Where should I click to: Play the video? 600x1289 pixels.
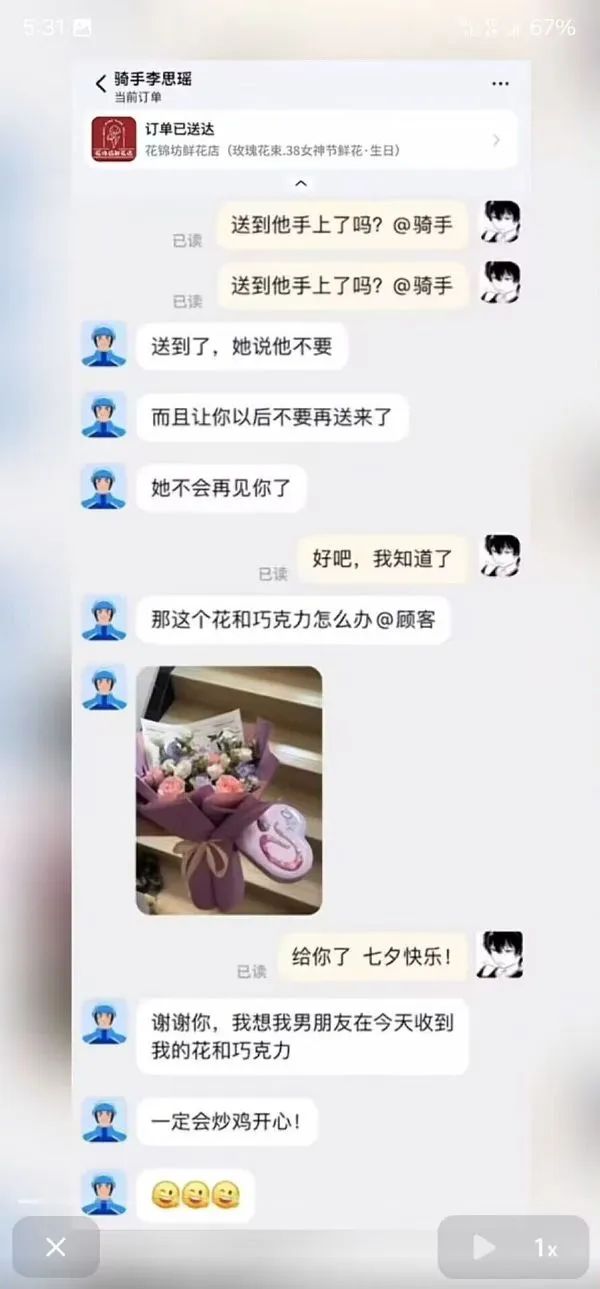coord(484,1247)
